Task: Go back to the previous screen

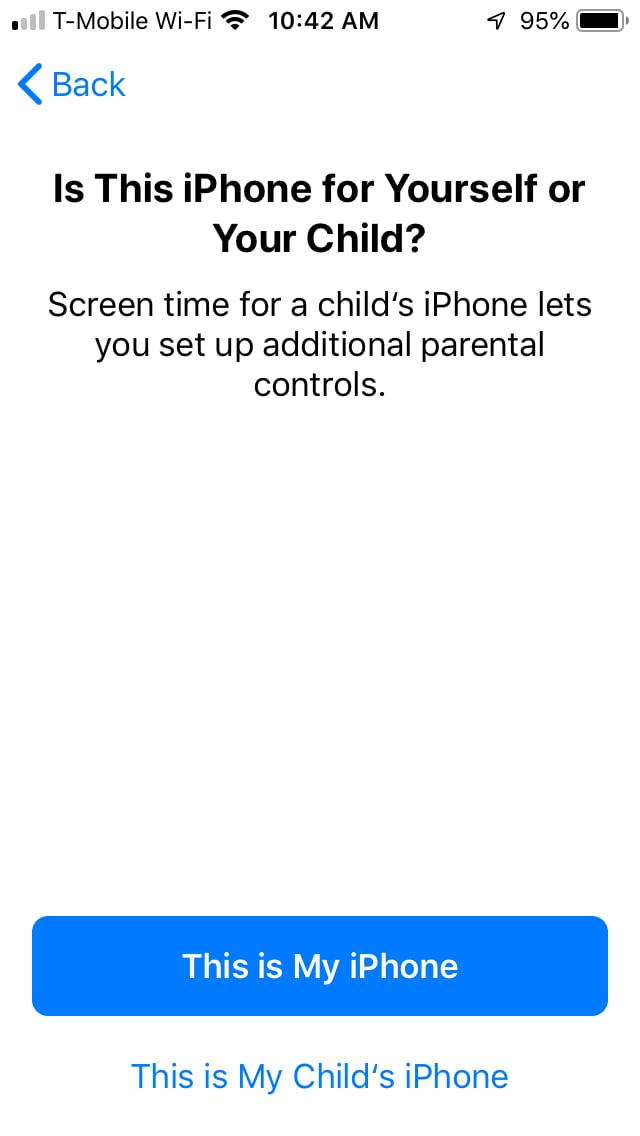Action: coord(71,84)
